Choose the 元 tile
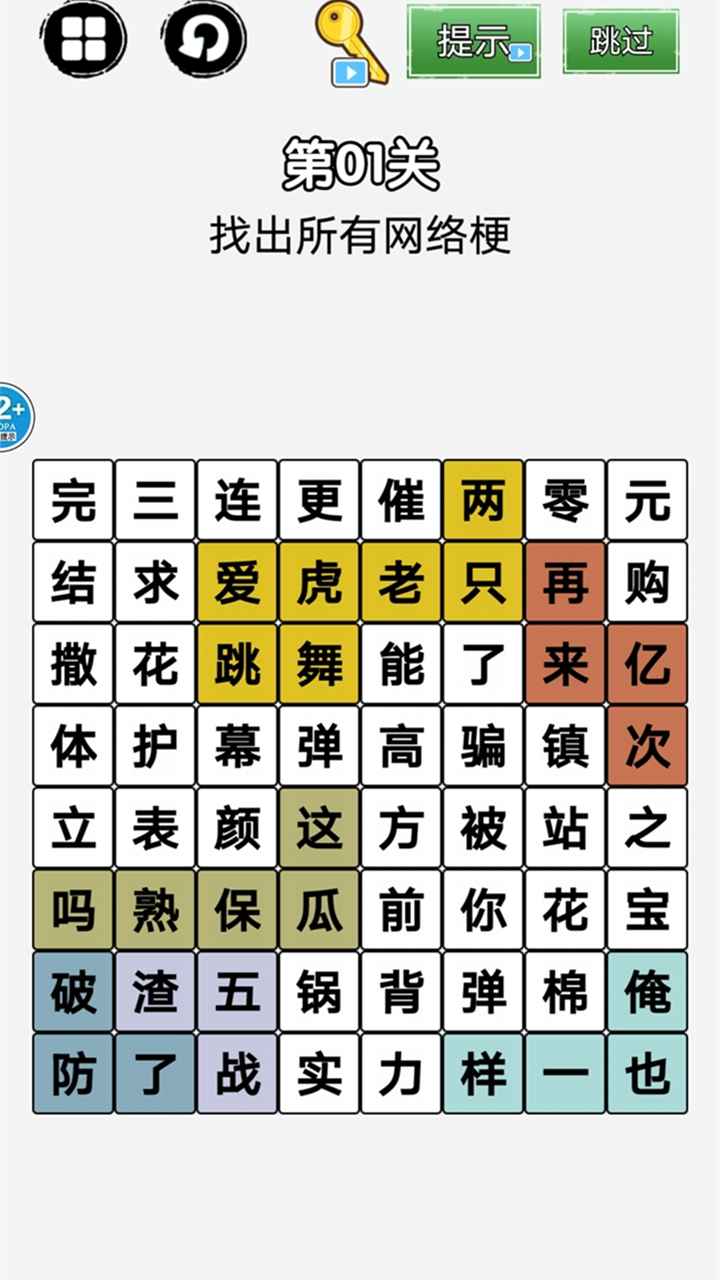 647,500
